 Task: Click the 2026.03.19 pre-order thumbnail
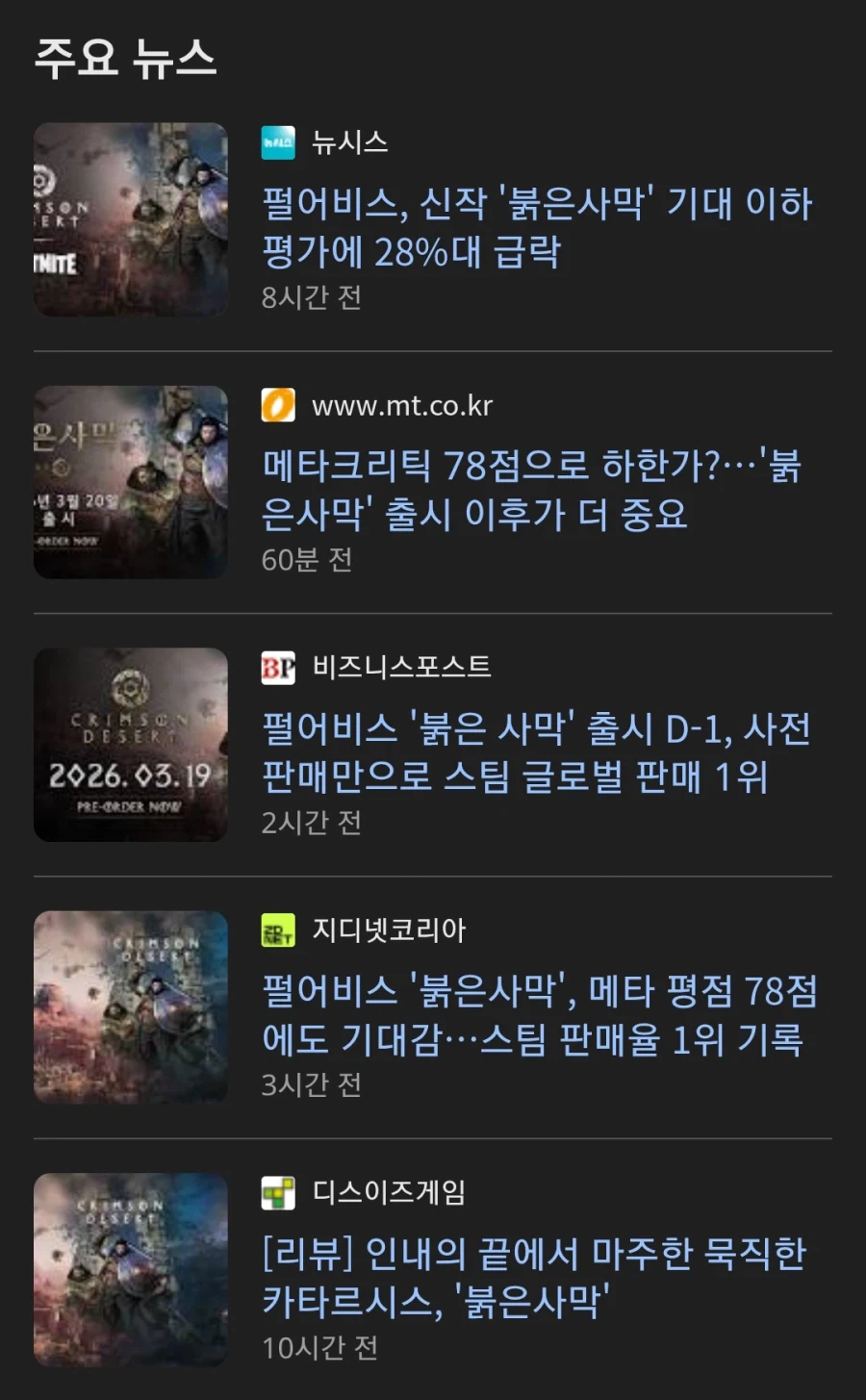(x=130, y=745)
